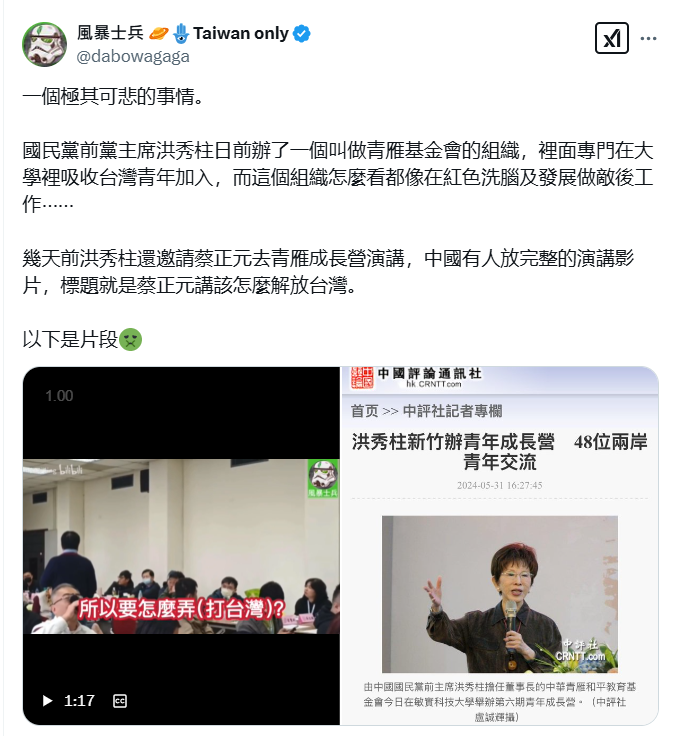Tap the Grok icon on the post
Screen dimensions: 677x736
(x=610, y=39)
